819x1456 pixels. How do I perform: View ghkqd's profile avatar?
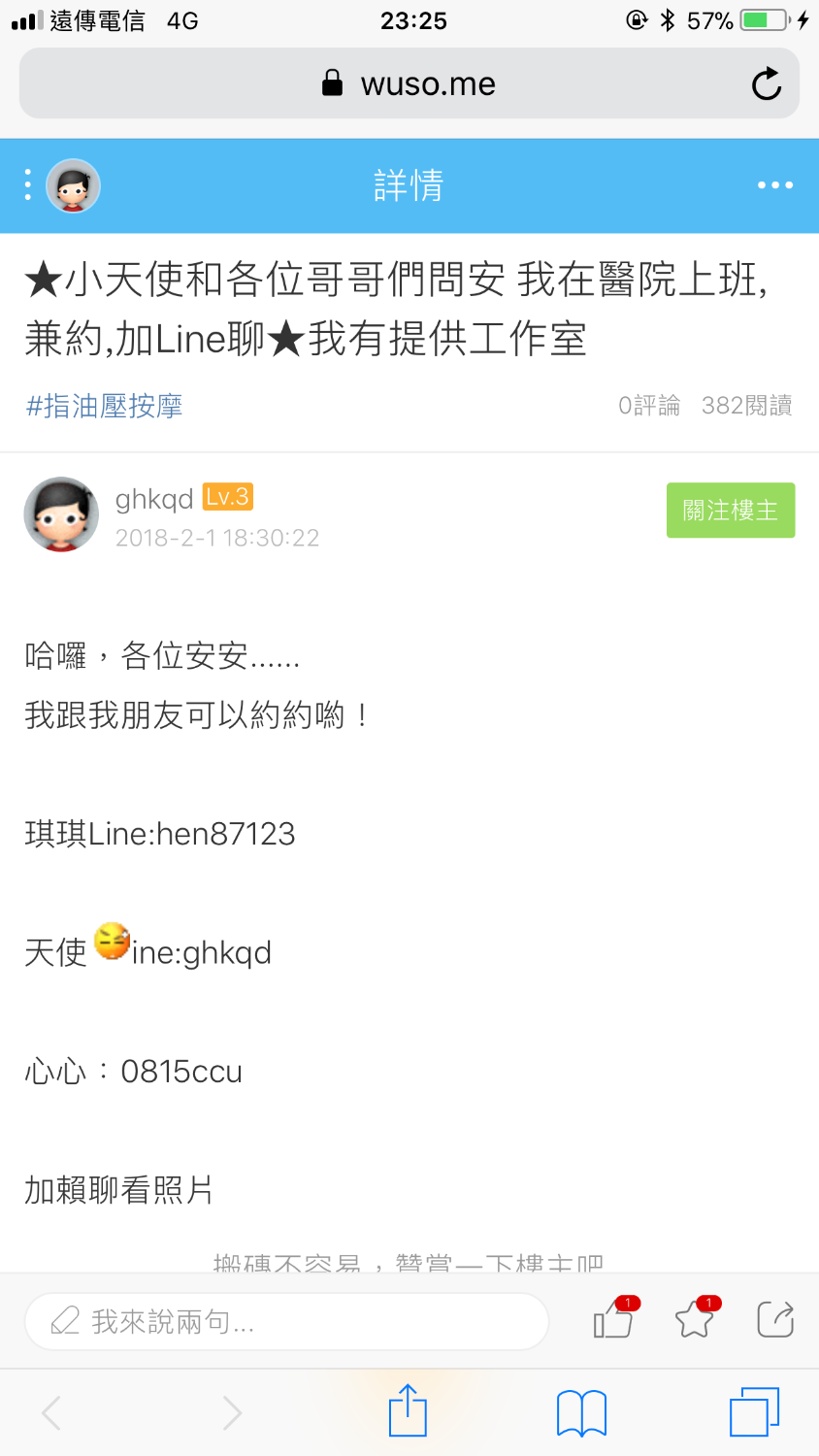61,514
